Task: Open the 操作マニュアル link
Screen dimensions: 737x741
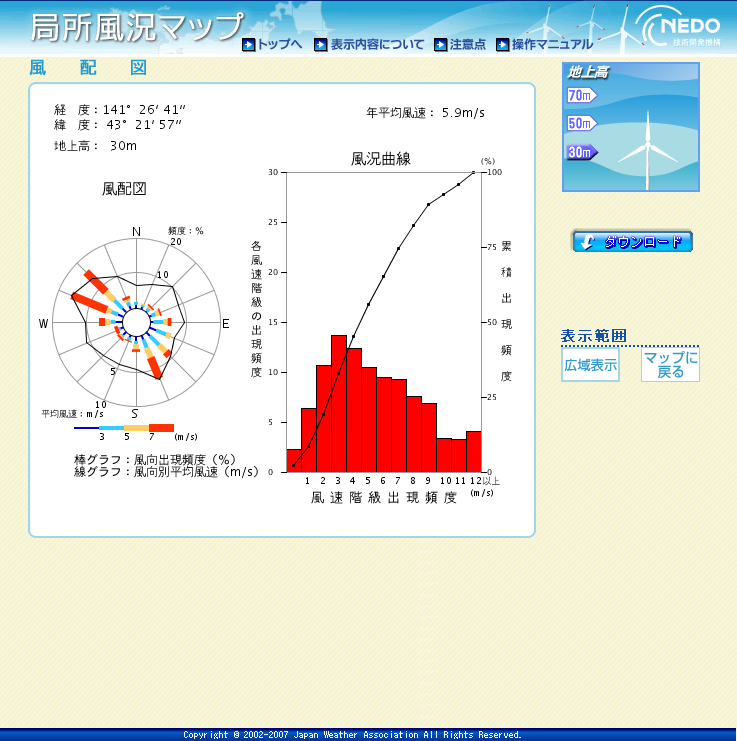Action: [545, 45]
